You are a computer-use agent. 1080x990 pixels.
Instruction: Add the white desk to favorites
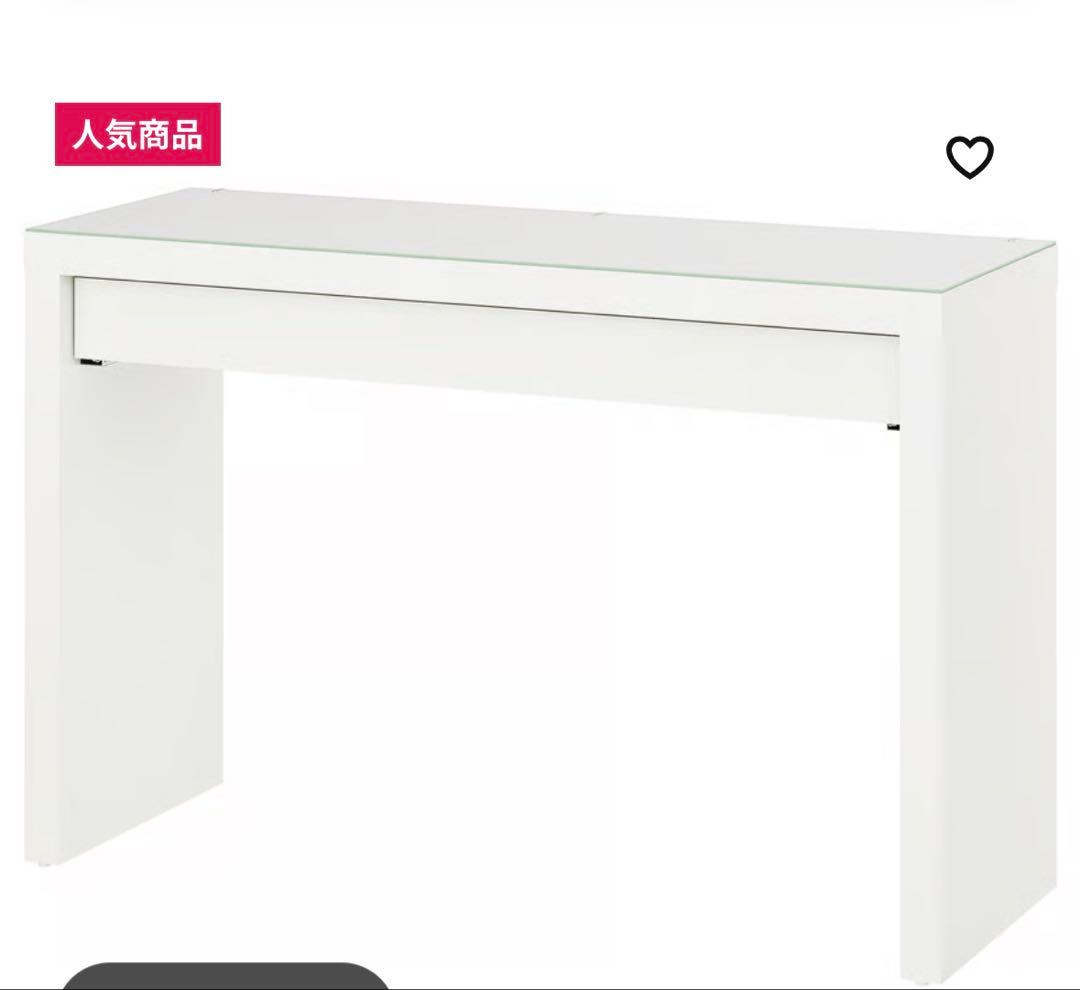tap(969, 158)
